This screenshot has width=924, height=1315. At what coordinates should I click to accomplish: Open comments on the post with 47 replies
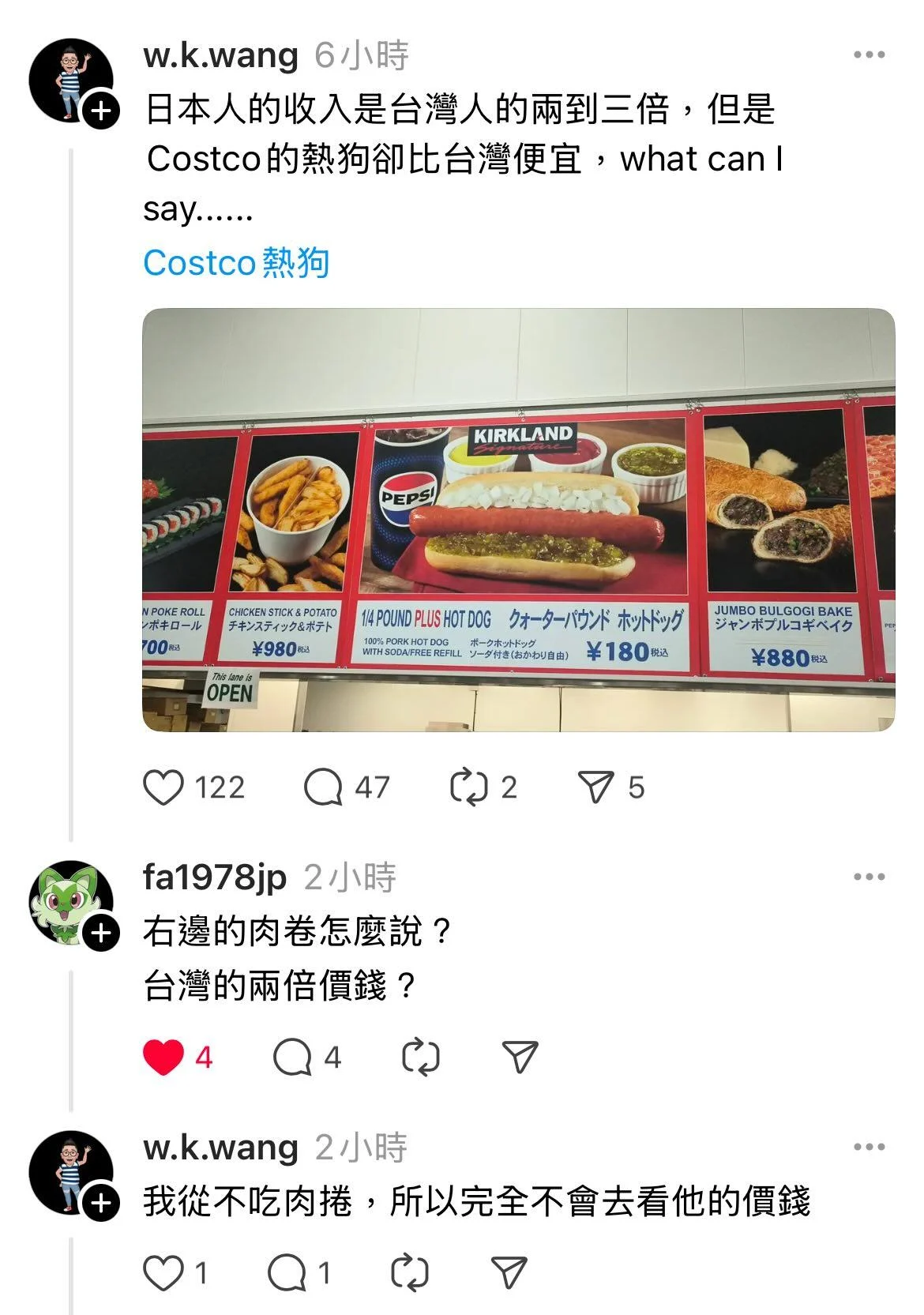[323, 787]
